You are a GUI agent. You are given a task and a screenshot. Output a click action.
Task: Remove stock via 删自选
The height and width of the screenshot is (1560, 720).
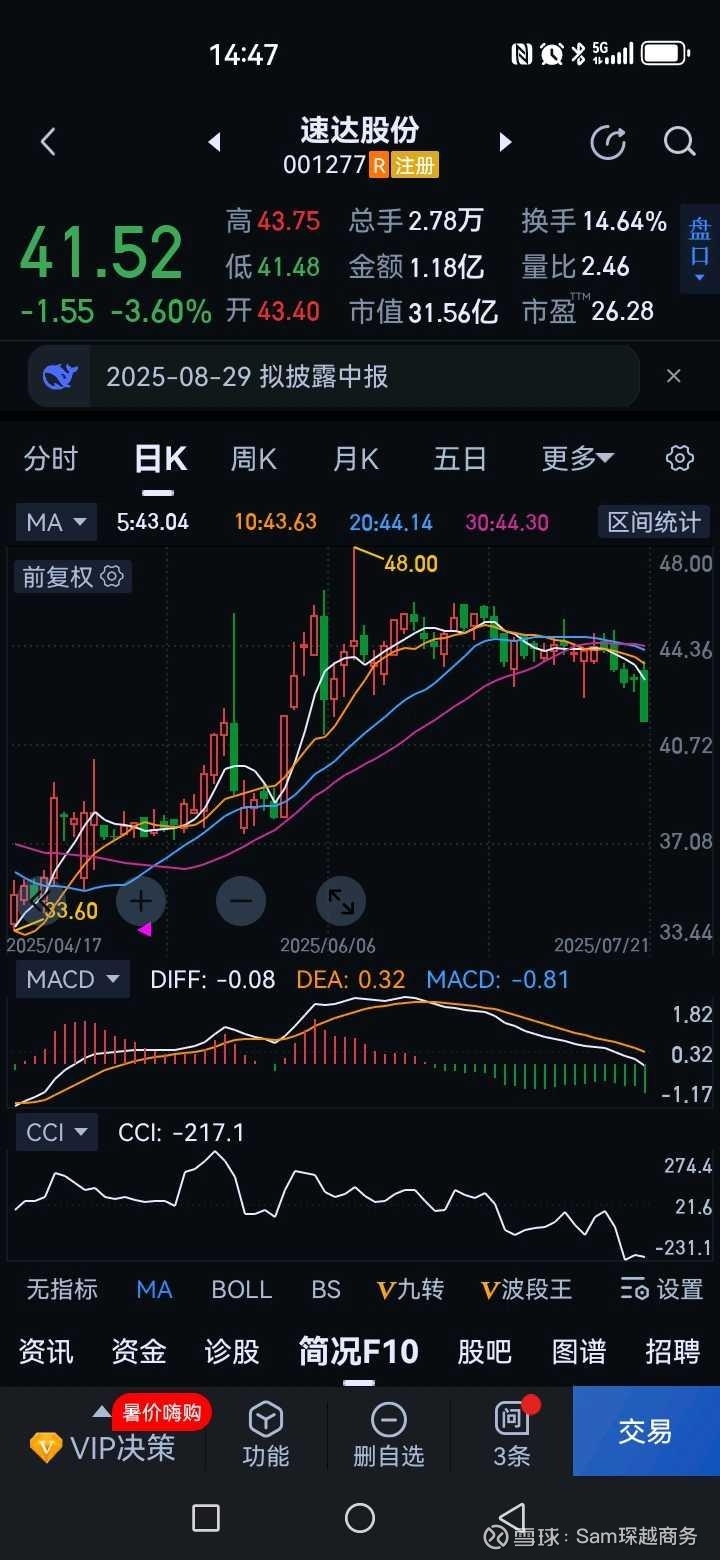(388, 1434)
